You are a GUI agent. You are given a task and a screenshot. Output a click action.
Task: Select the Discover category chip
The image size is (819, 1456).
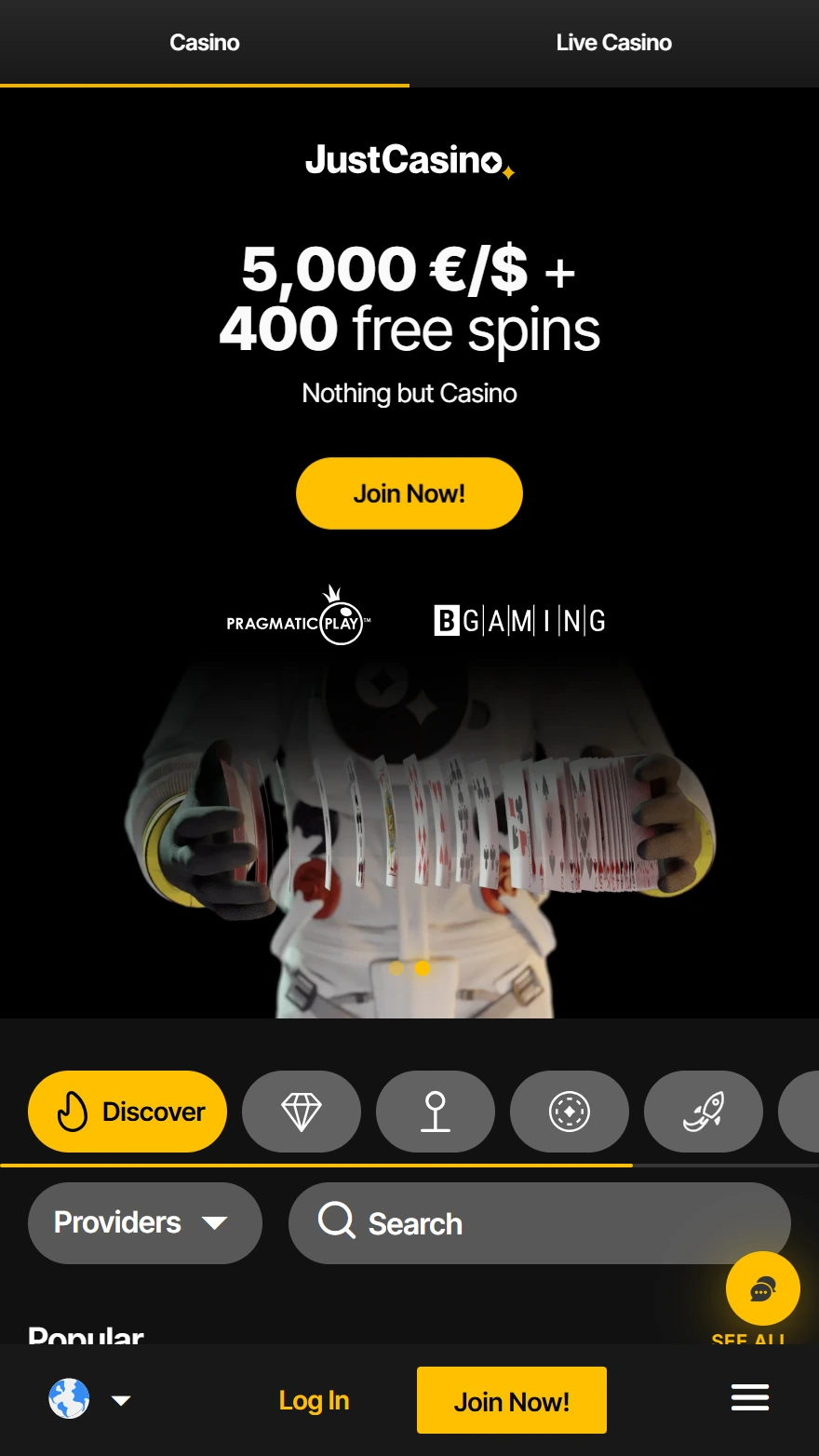[x=128, y=1112]
